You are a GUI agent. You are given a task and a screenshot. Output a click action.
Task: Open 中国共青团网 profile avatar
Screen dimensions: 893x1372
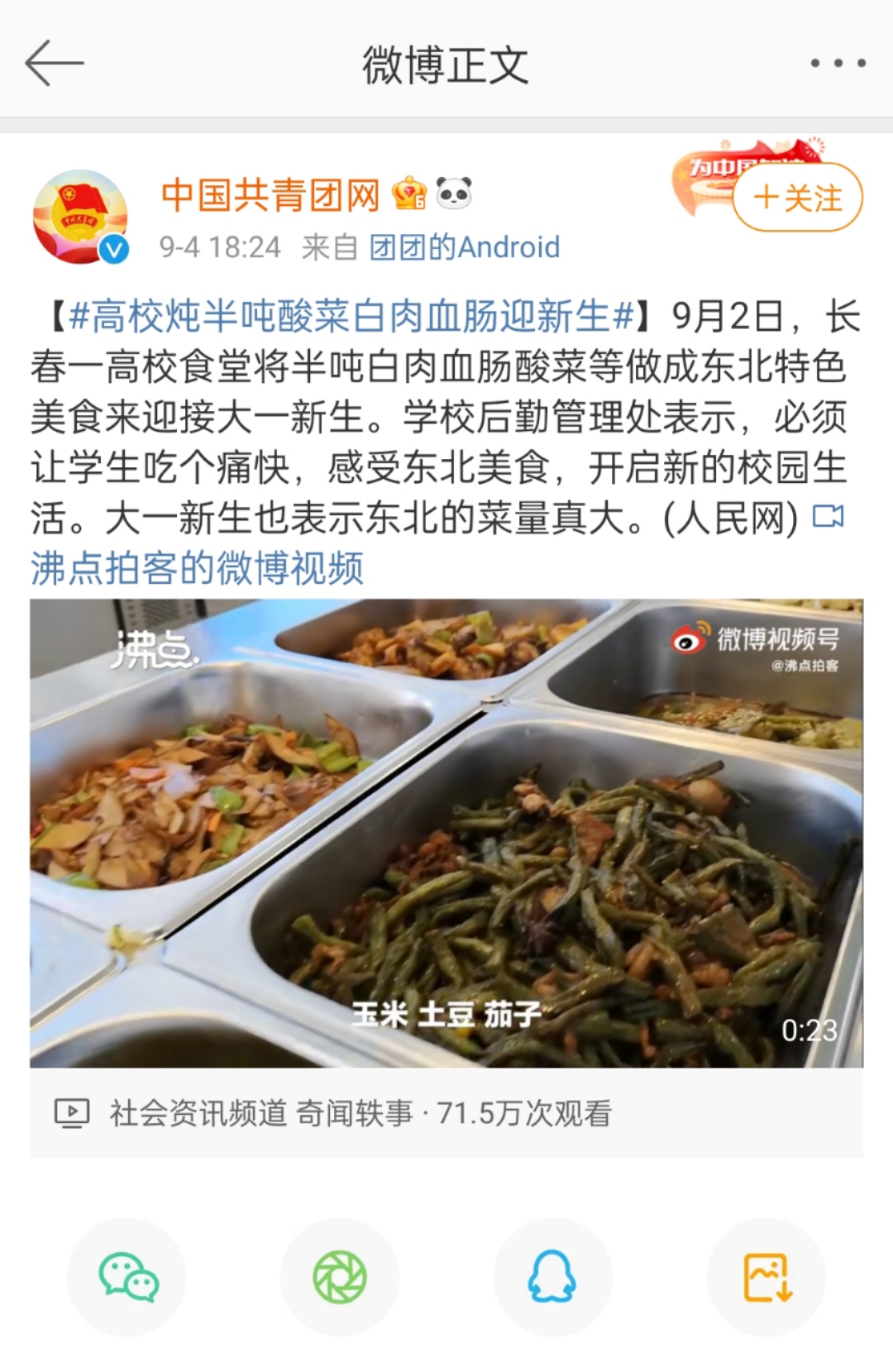pos(80,218)
